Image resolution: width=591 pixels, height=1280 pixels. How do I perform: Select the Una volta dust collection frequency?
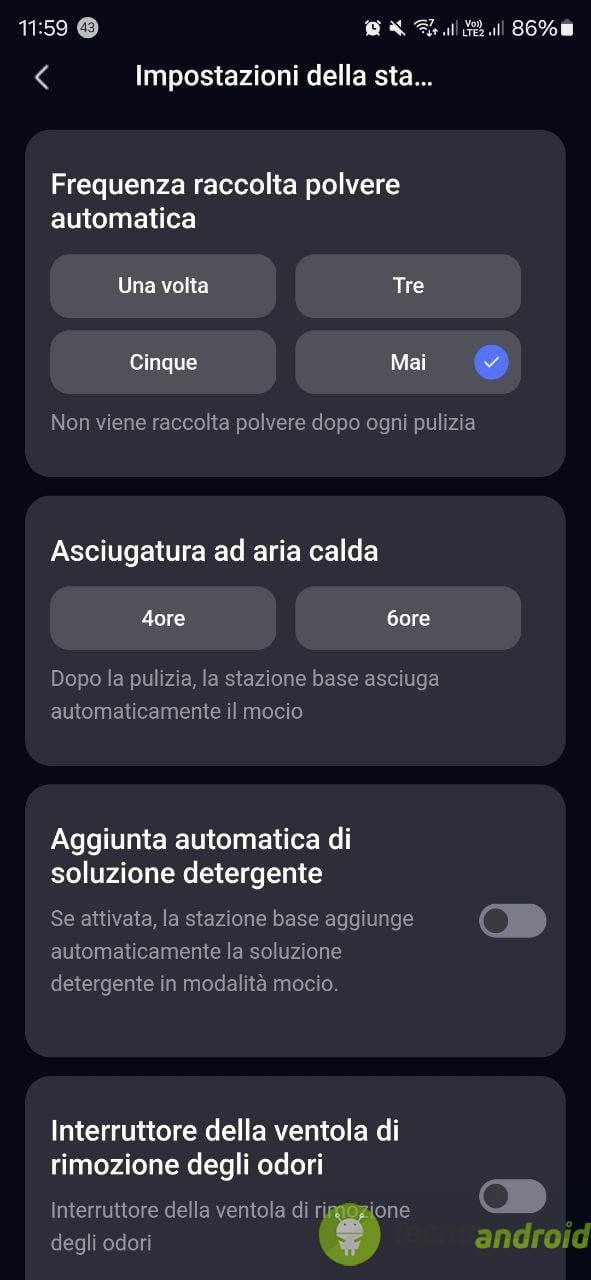click(163, 286)
